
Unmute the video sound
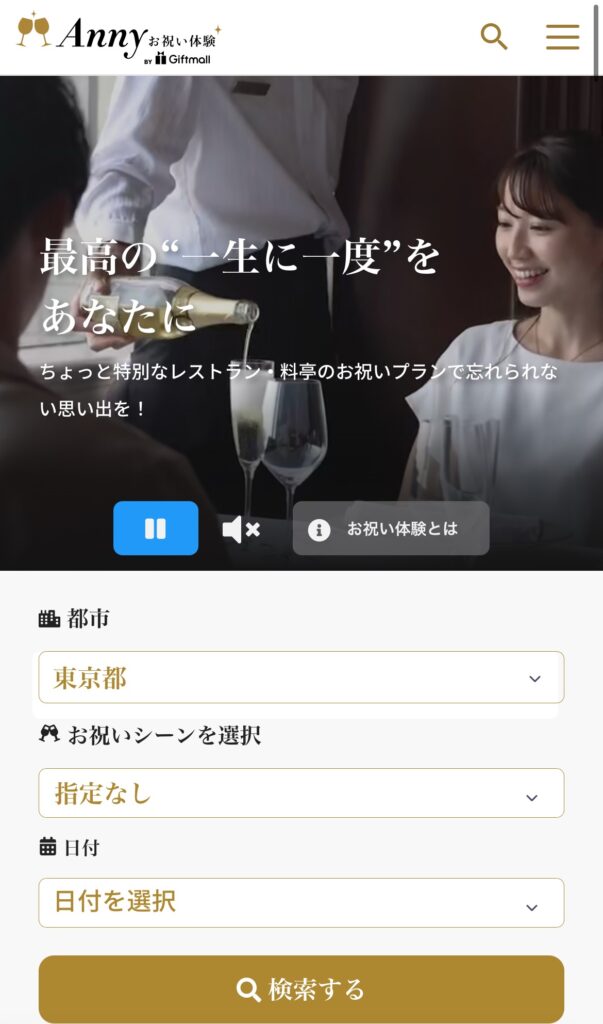point(241,529)
